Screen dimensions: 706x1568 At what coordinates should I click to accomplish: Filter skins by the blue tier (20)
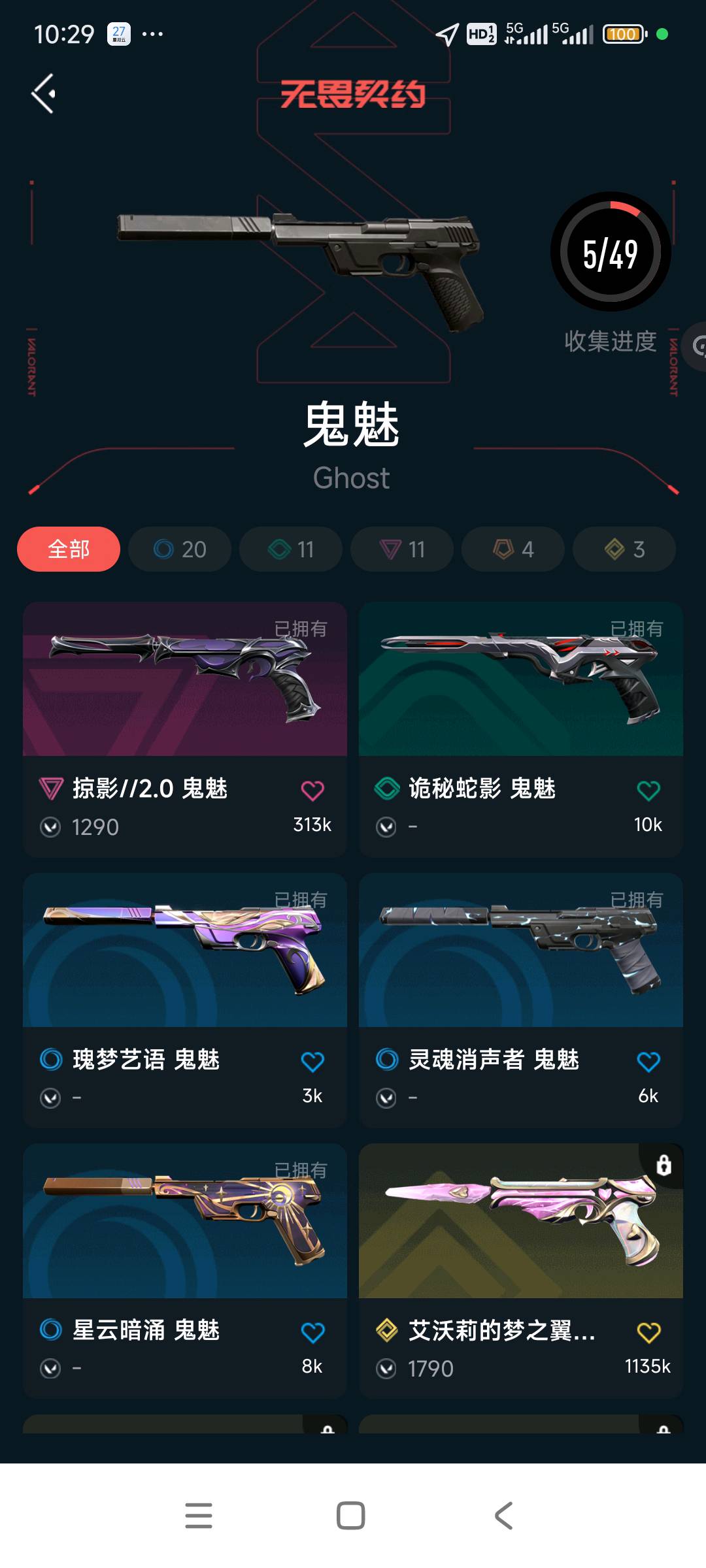[x=180, y=549]
